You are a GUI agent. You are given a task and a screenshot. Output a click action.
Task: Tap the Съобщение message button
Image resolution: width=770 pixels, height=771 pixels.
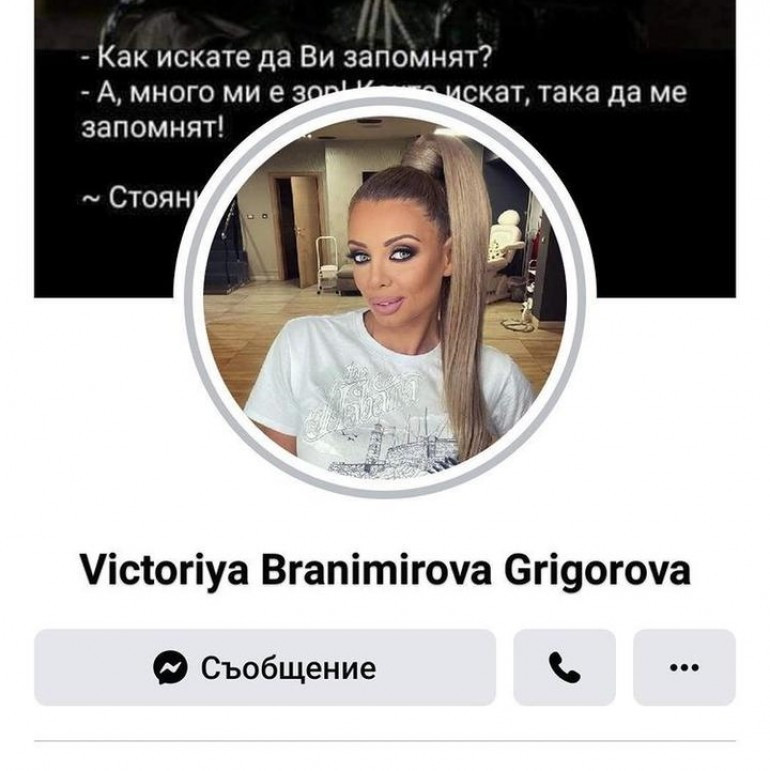pos(265,667)
